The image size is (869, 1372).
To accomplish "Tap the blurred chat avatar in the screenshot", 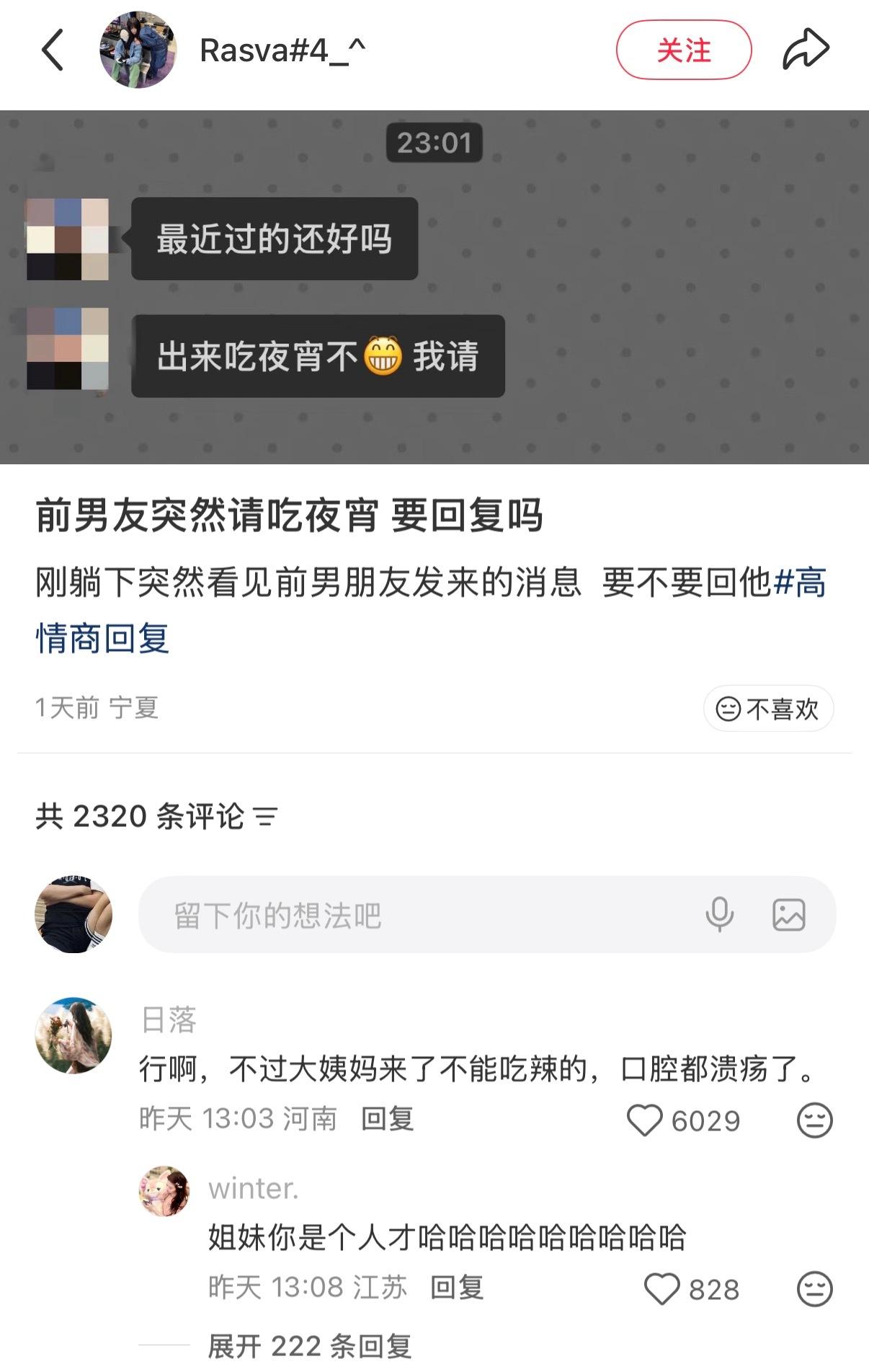I will coord(69,238).
